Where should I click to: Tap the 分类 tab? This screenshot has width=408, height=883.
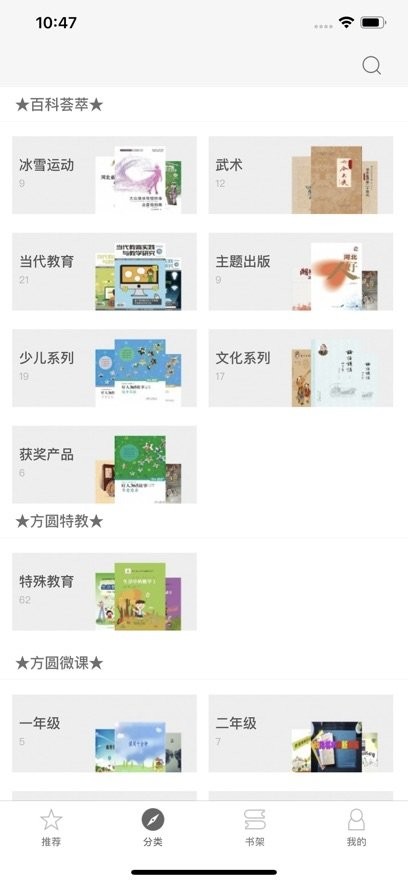pos(153,828)
